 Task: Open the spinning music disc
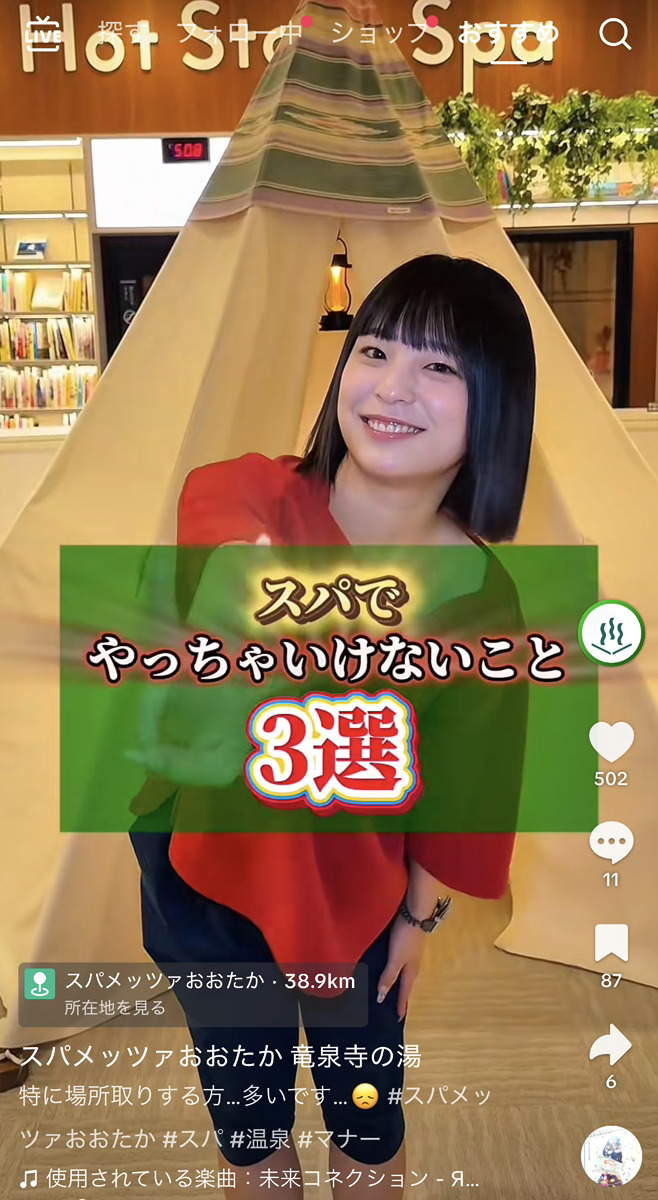tap(611, 1156)
